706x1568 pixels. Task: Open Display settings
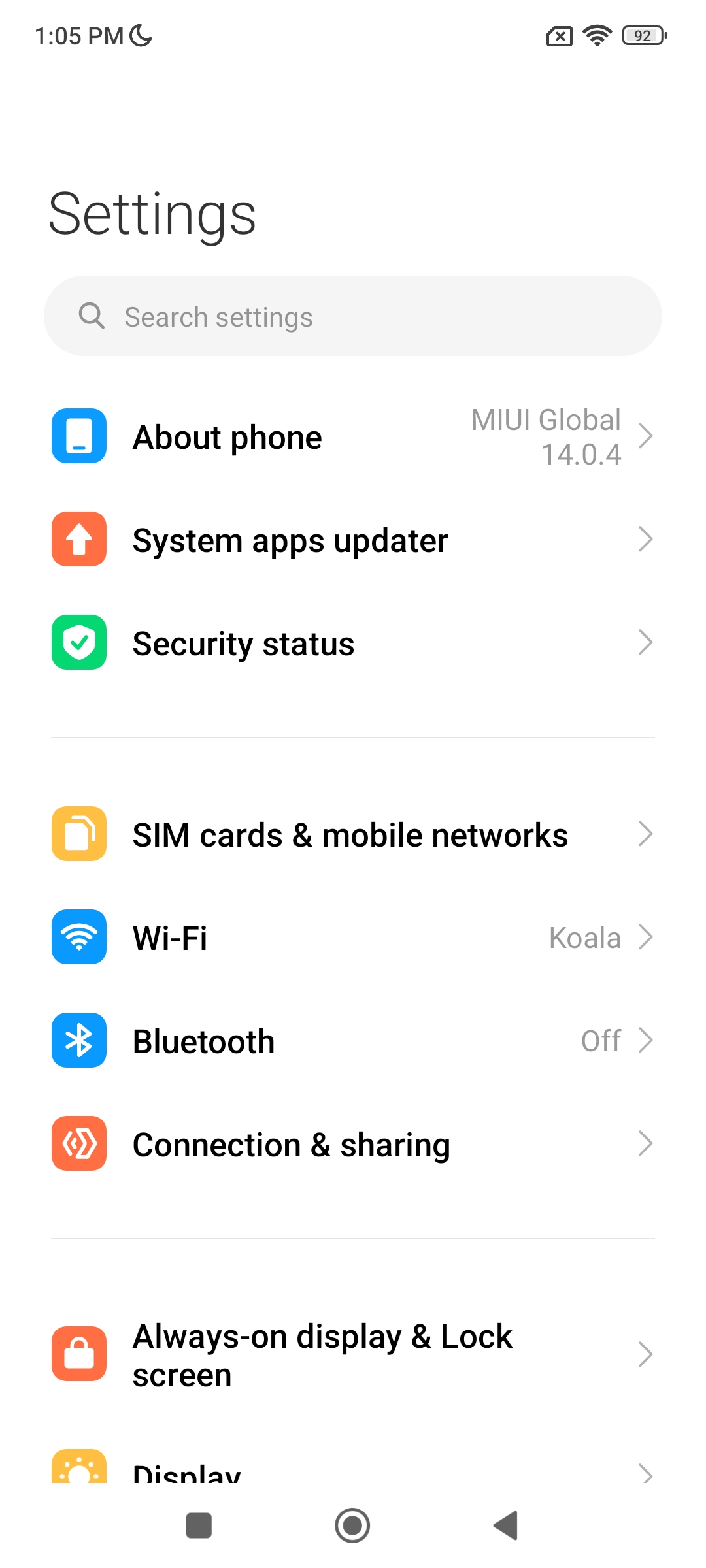[353, 1470]
